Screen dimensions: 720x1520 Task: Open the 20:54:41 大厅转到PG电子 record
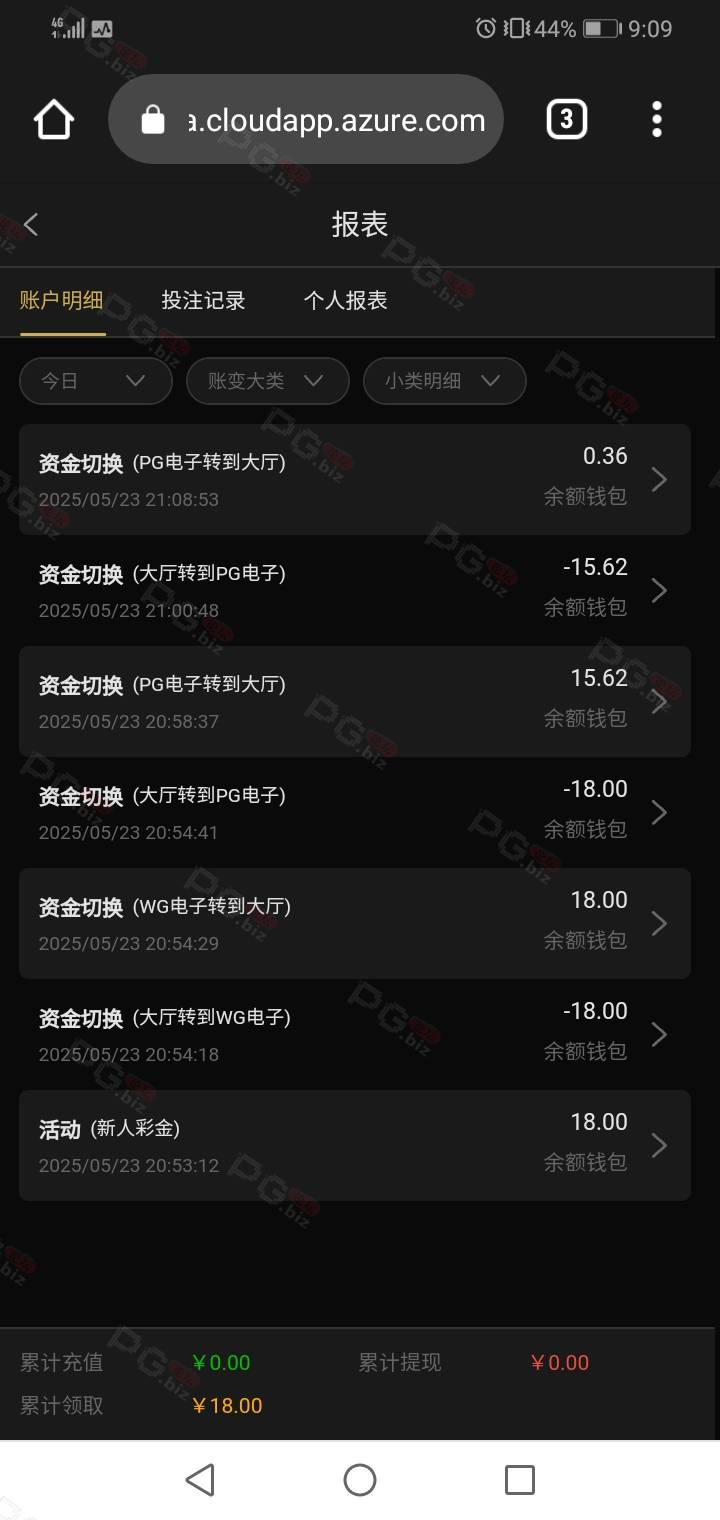355,812
